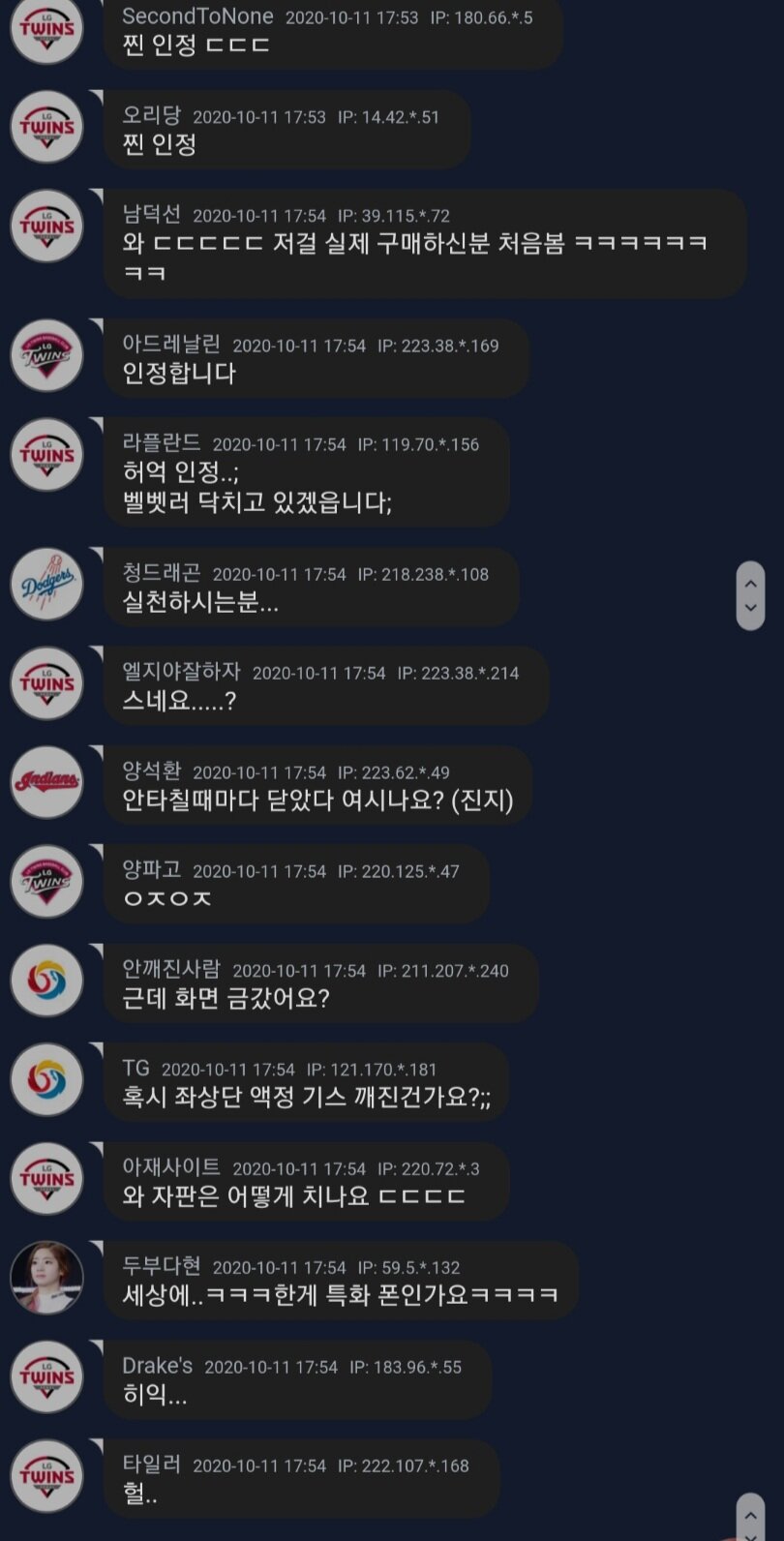Tap the down chevron beside 청드래곤's comment

click(750, 609)
